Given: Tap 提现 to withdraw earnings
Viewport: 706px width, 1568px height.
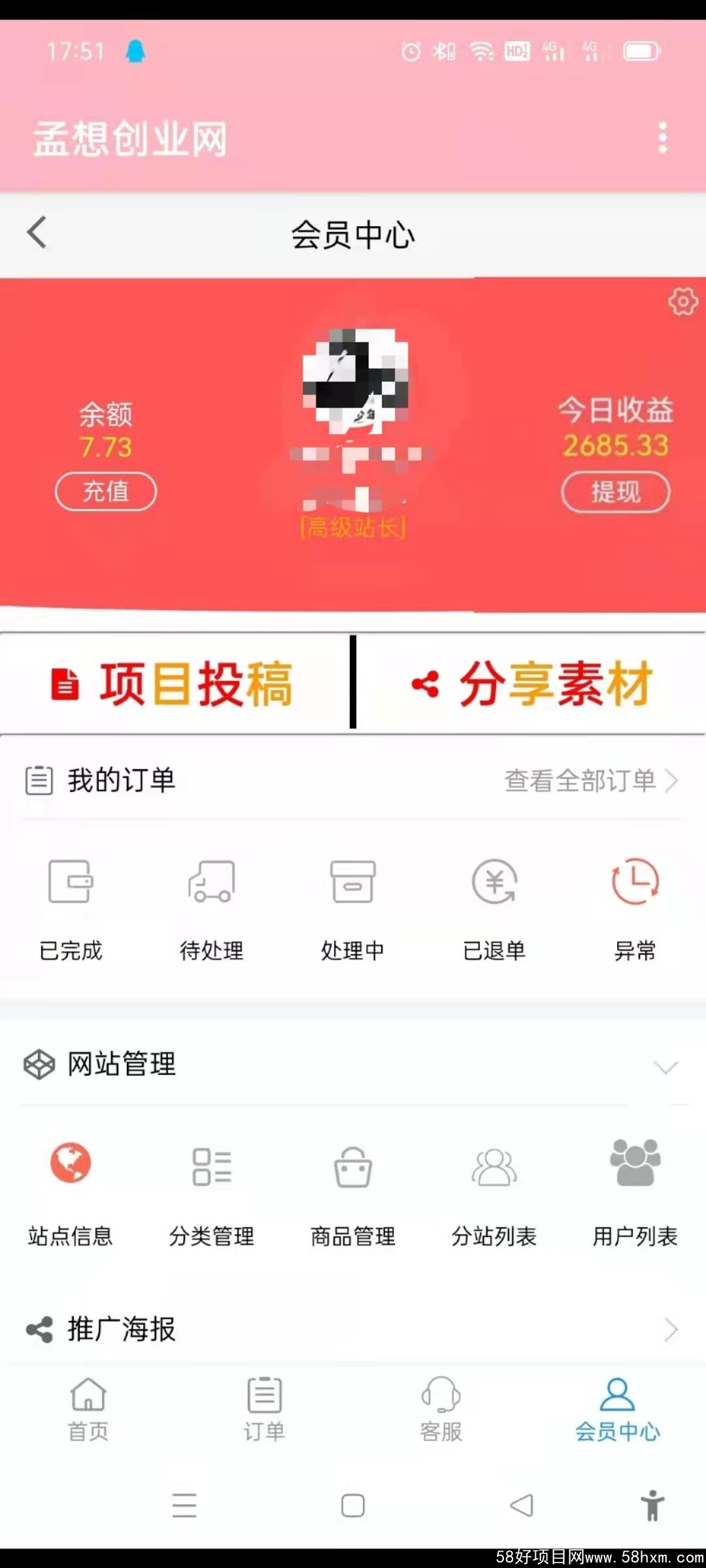Looking at the screenshot, I should point(615,492).
